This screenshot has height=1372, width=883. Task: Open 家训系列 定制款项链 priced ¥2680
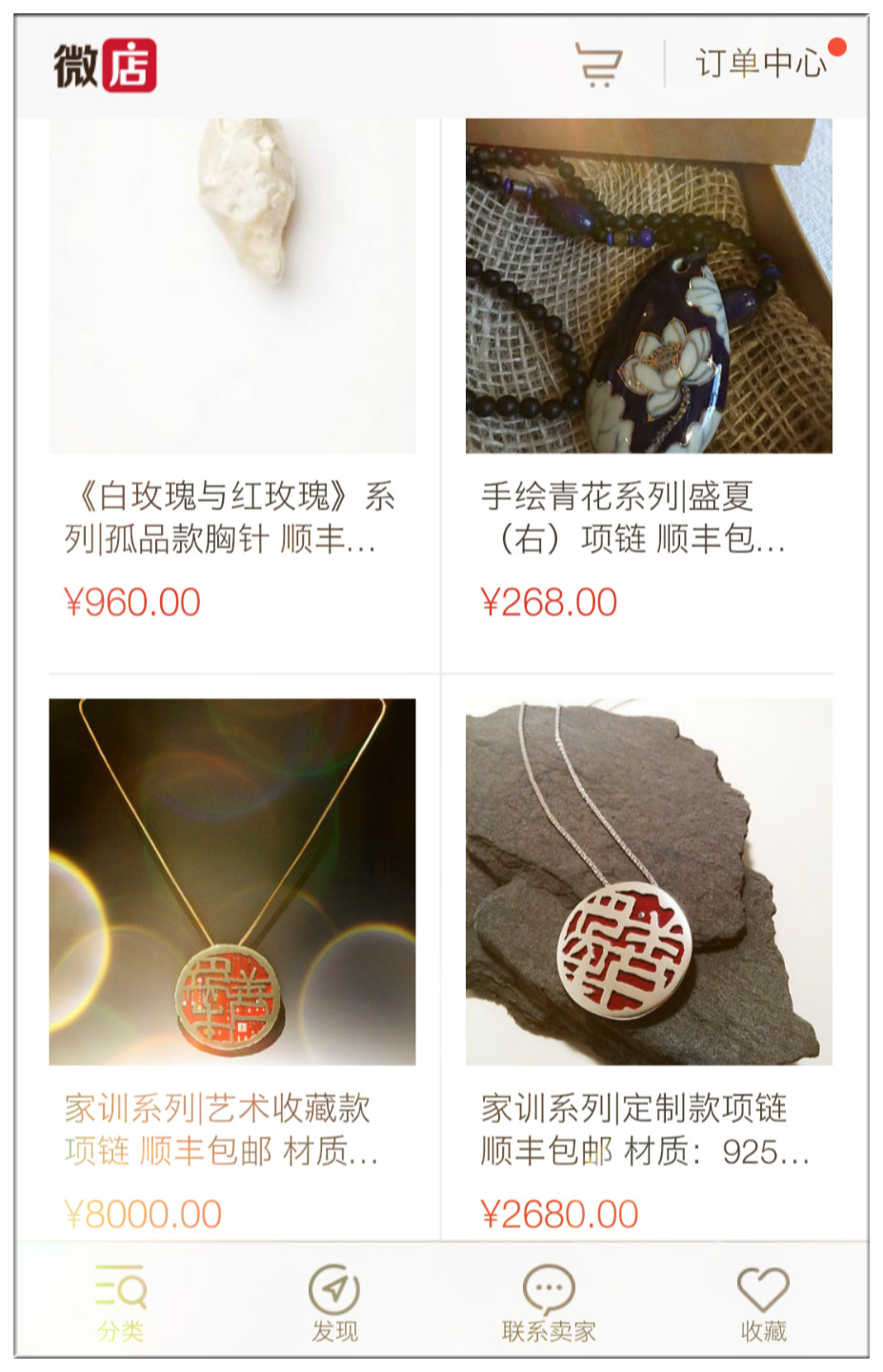click(x=649, y=881)
